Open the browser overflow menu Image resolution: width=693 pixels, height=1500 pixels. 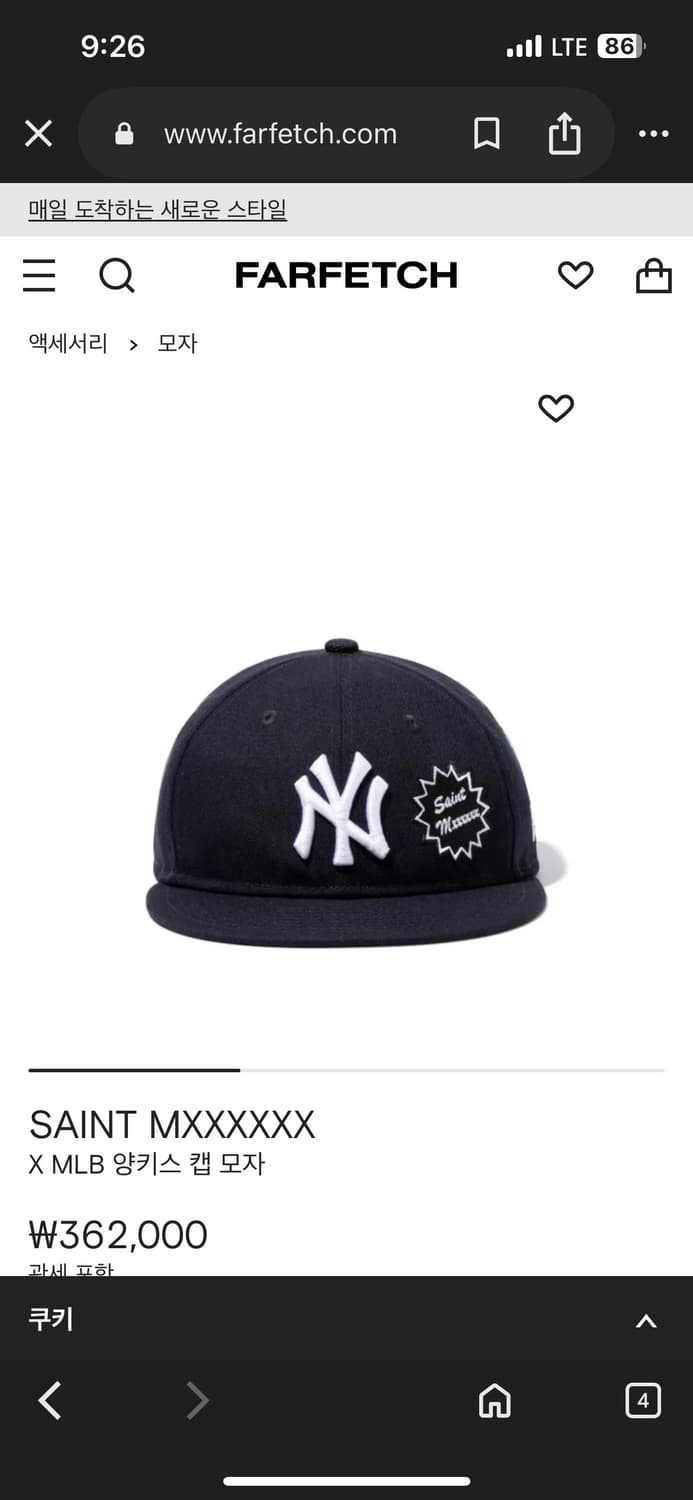coord(653,134)
